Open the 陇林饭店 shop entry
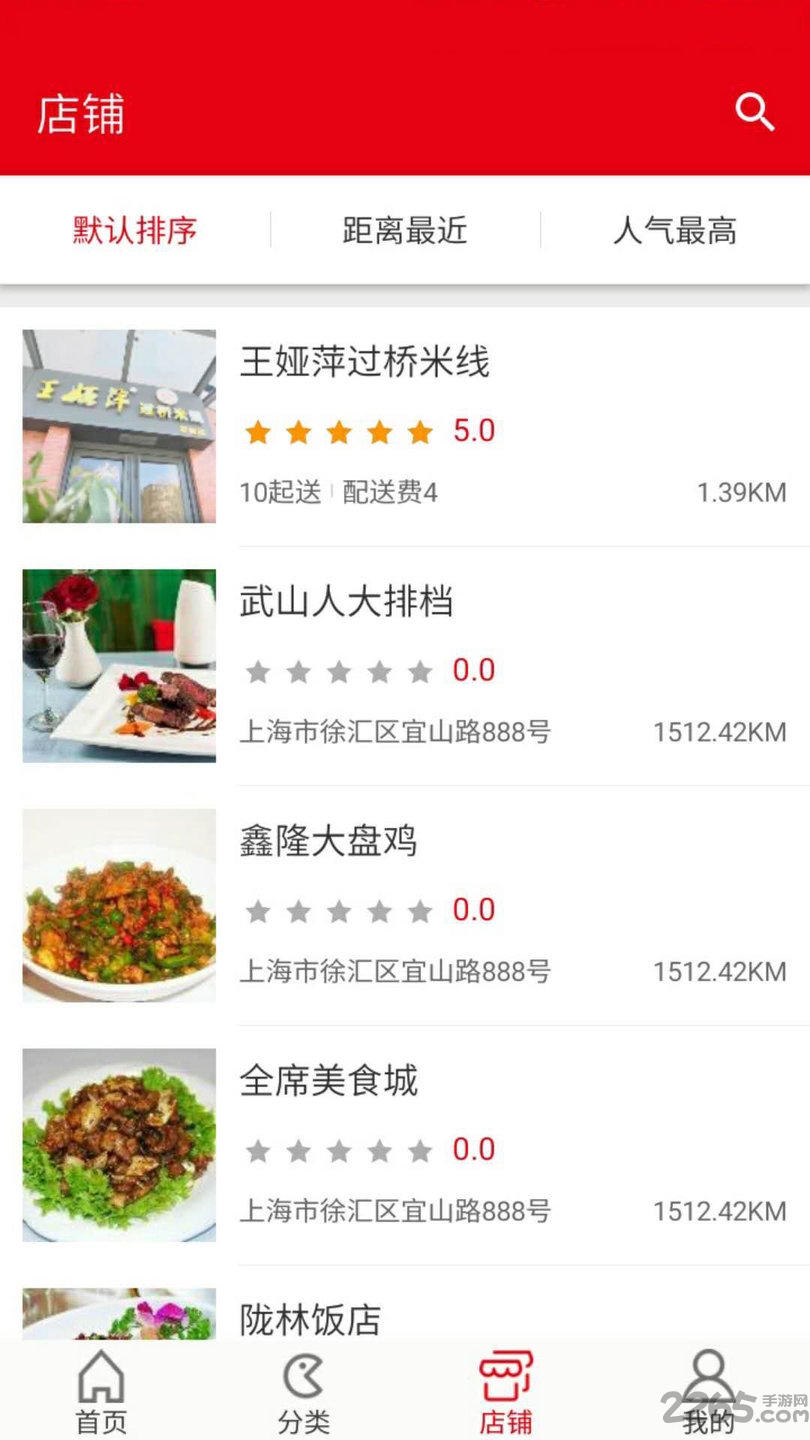Viewport: 810px width, 1440px height. pyautogui.click(x=310, y=1320)
